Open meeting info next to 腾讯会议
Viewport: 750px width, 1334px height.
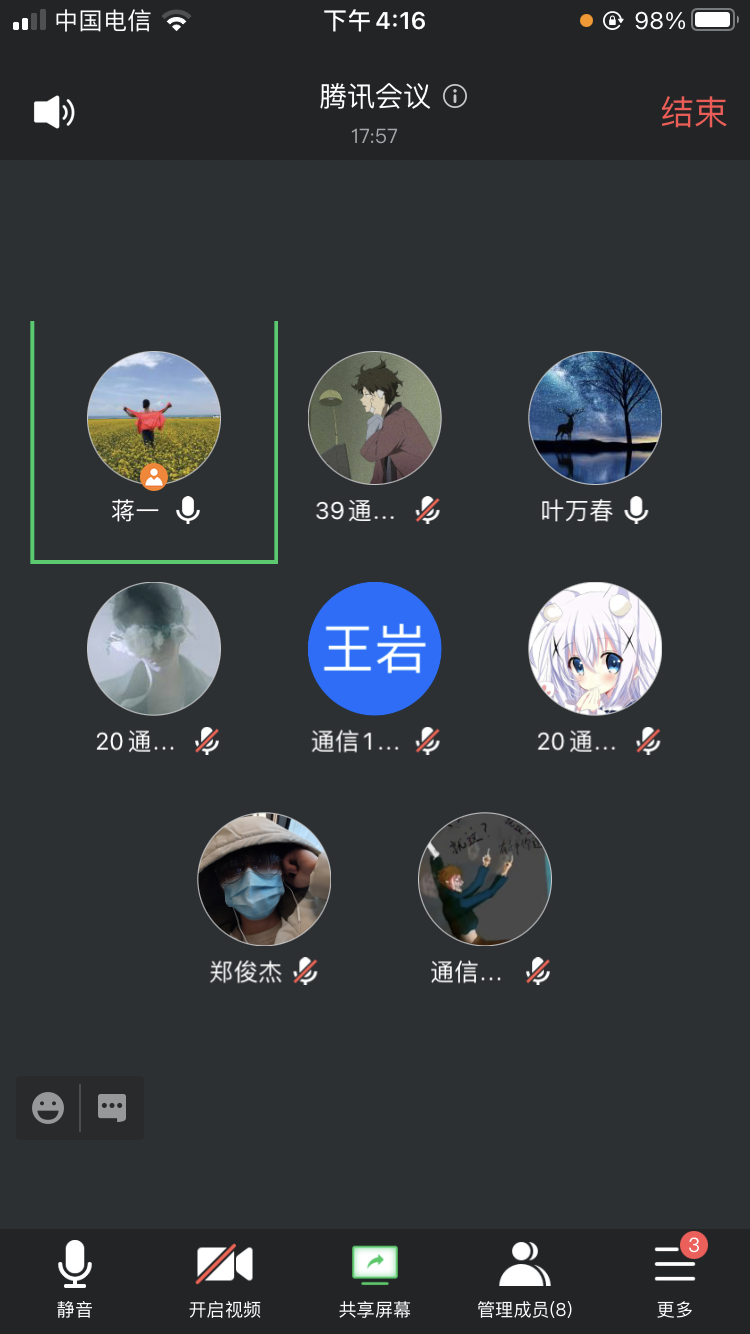(455, 97)
